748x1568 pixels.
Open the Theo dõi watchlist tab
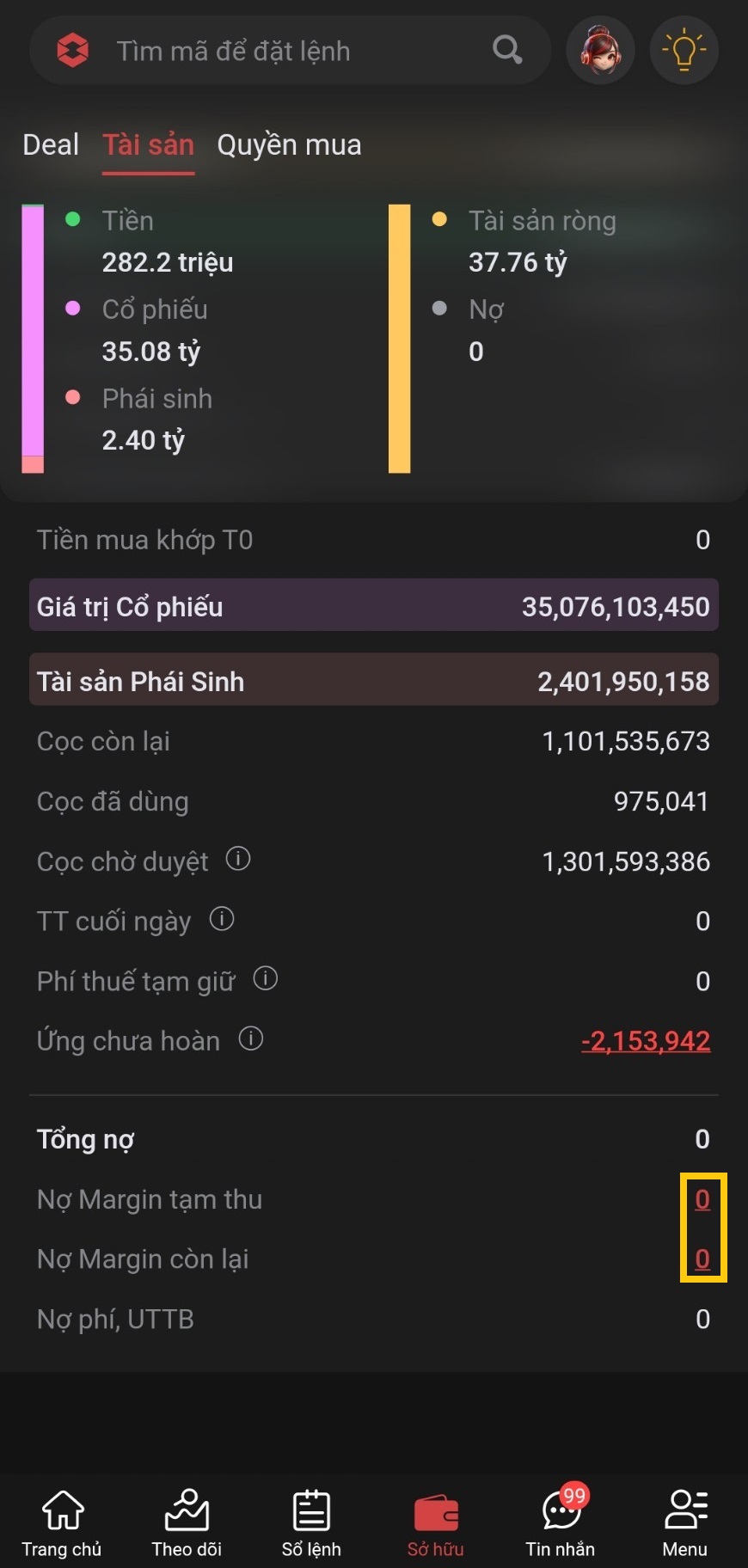click(x=187, y=1522)
